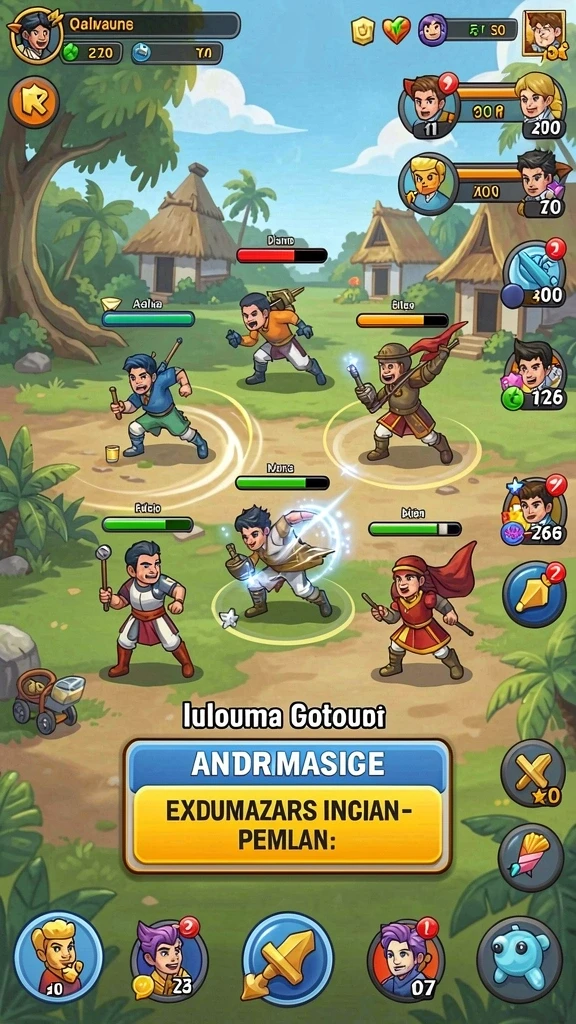
Task: Tap the blue creature pet button
Action: 520,959
